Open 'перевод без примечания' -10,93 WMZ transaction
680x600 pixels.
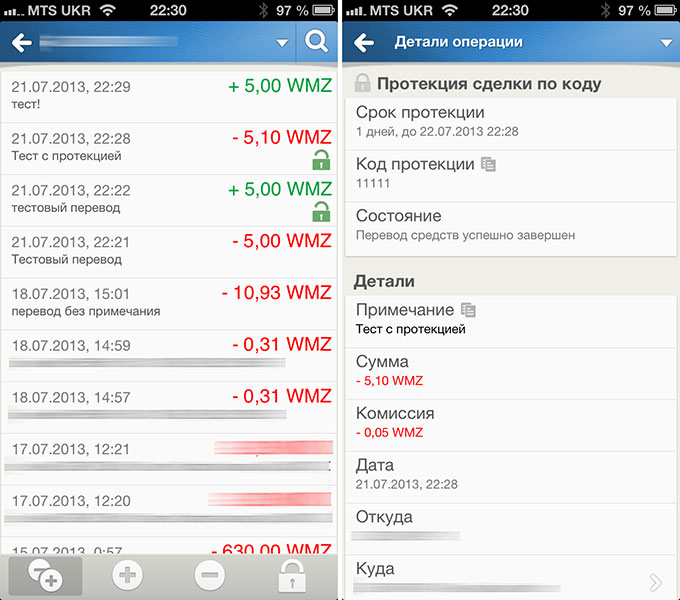pyautogui.click(x=168, y=303)
